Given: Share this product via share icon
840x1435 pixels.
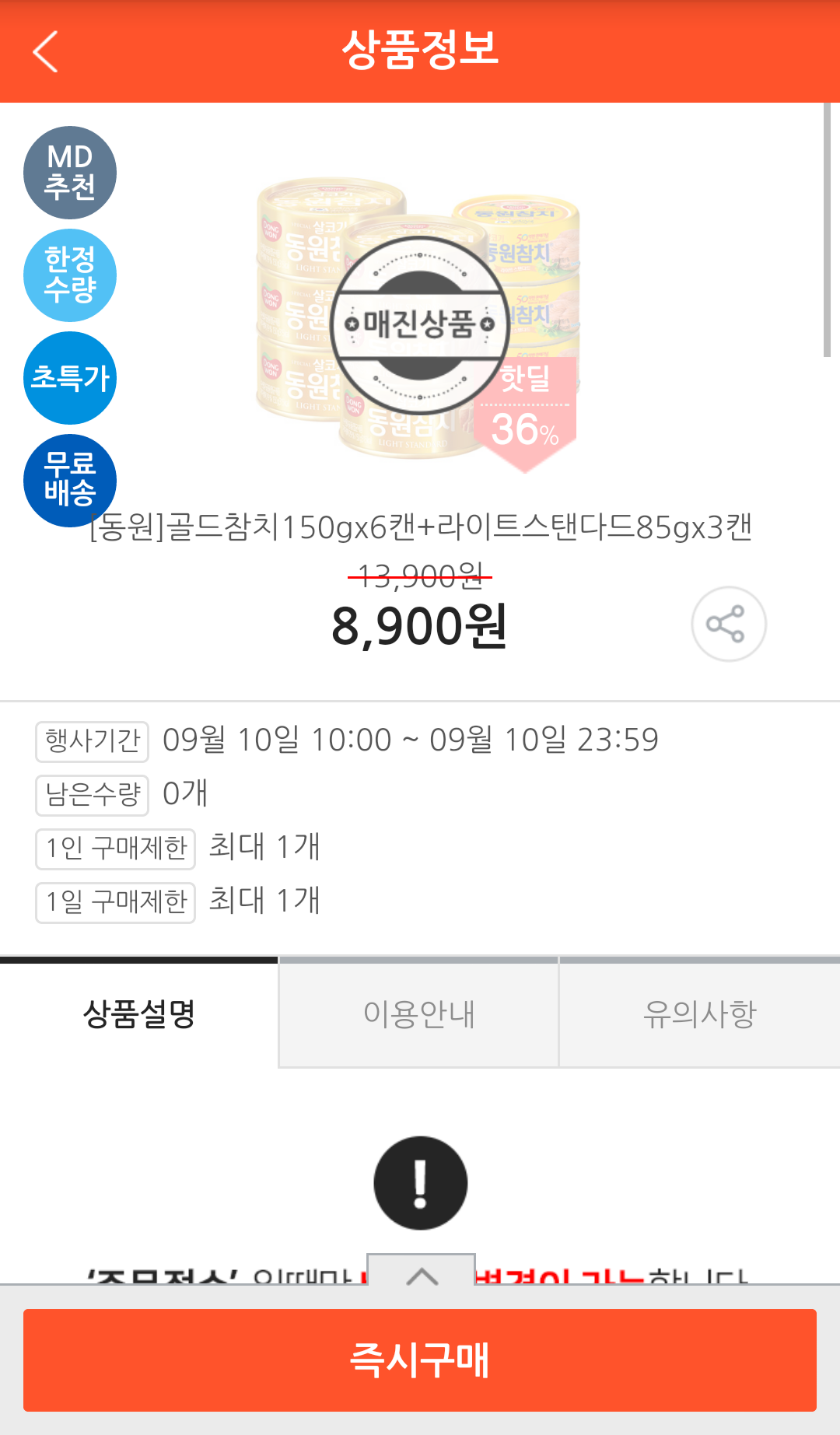Looking at the screenshot, I should point(728,624).
